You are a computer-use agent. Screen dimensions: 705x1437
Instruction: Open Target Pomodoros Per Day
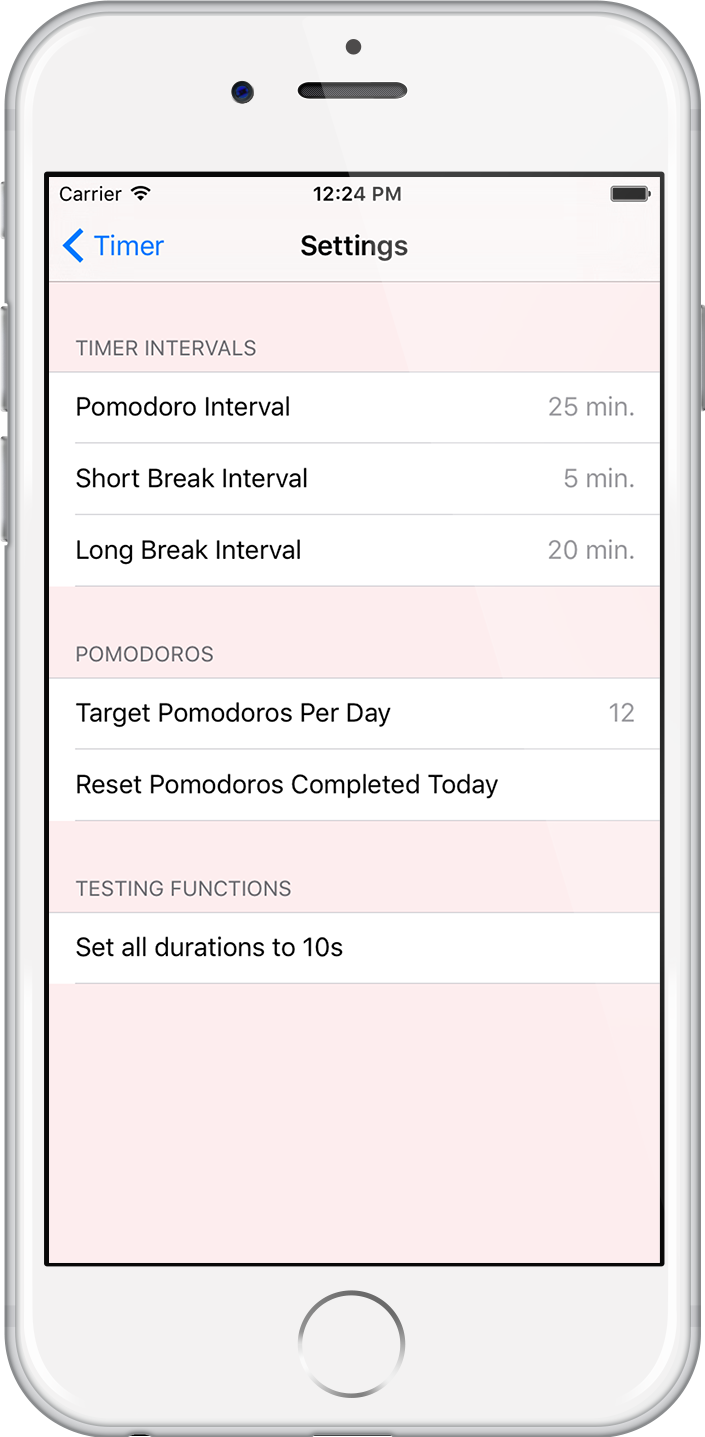click(x=354, y=714)
